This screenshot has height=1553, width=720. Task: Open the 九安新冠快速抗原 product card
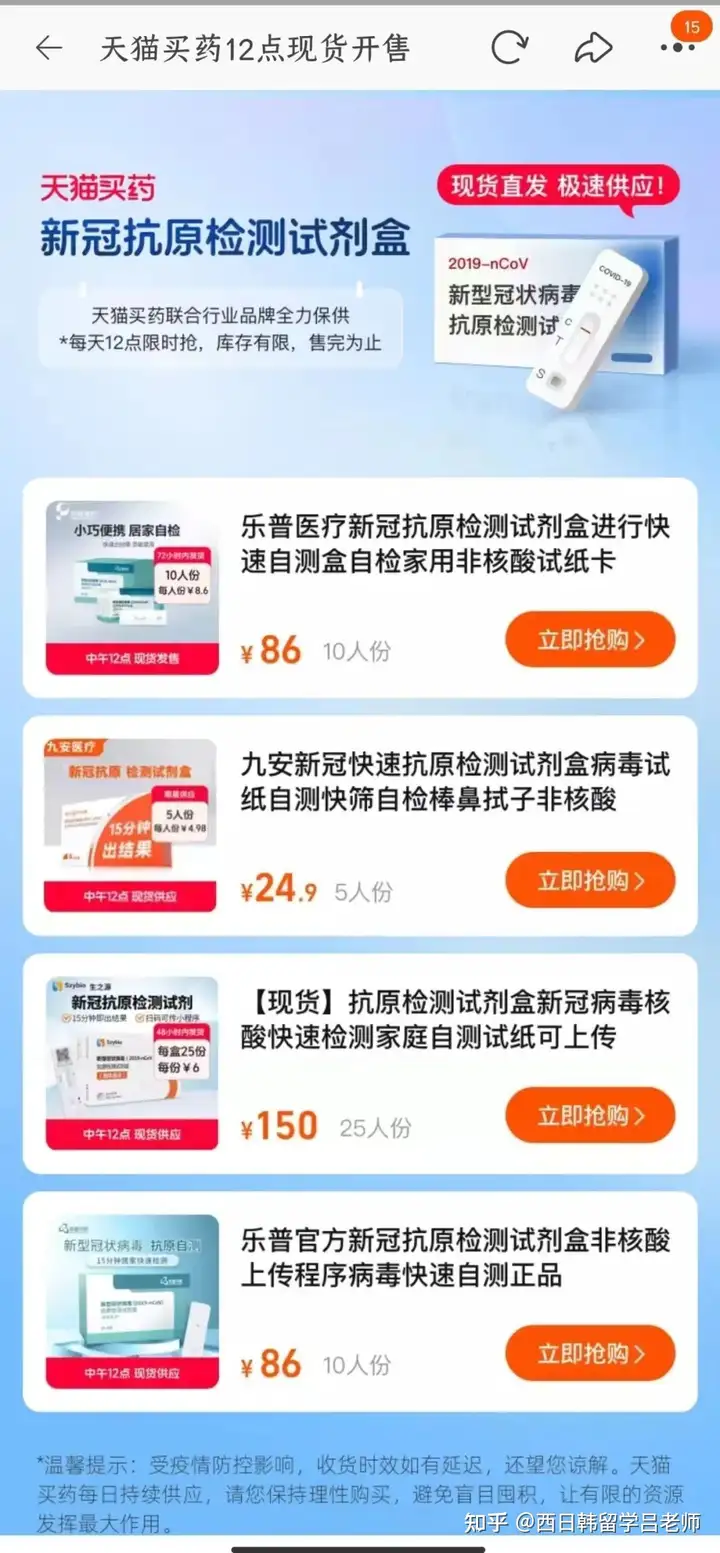point(455,781)
